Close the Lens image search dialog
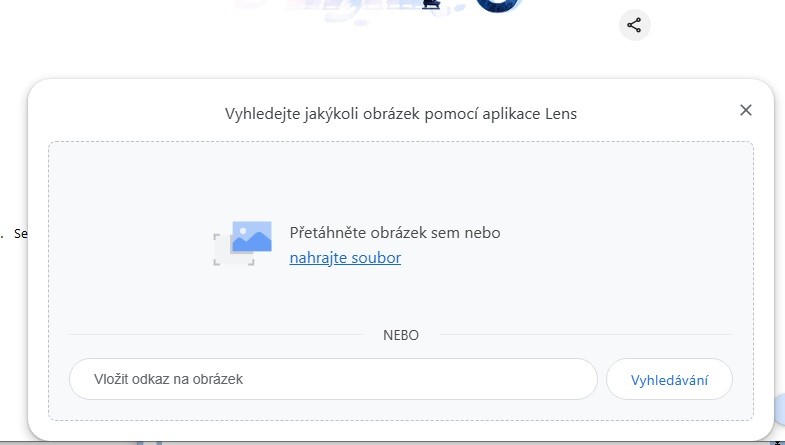Screen dimensions: 785x445 coord(745,110)
